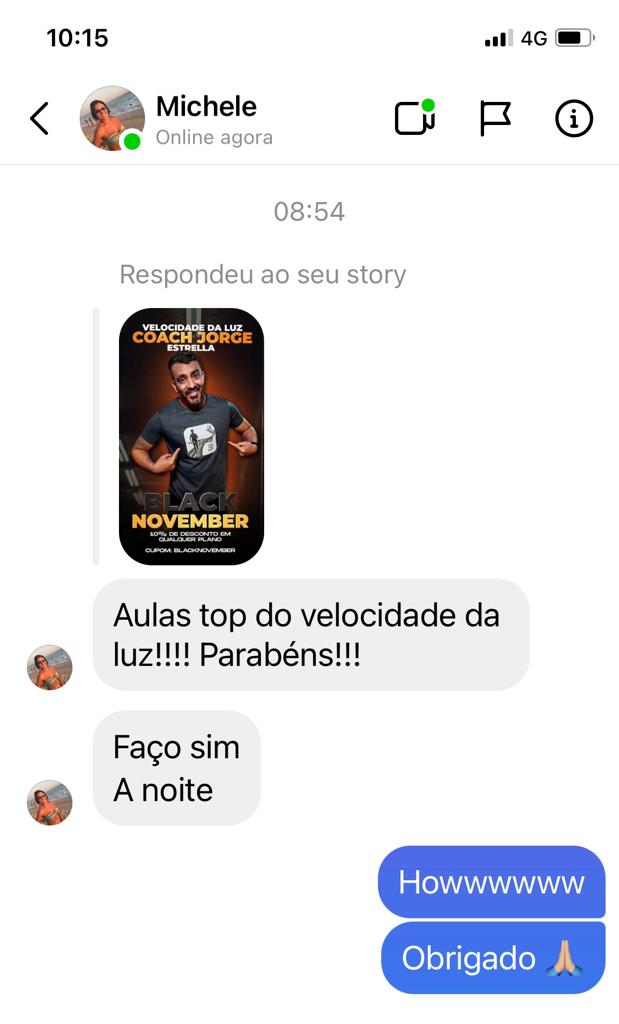Tap the flag icon in the header

(495, 119)
